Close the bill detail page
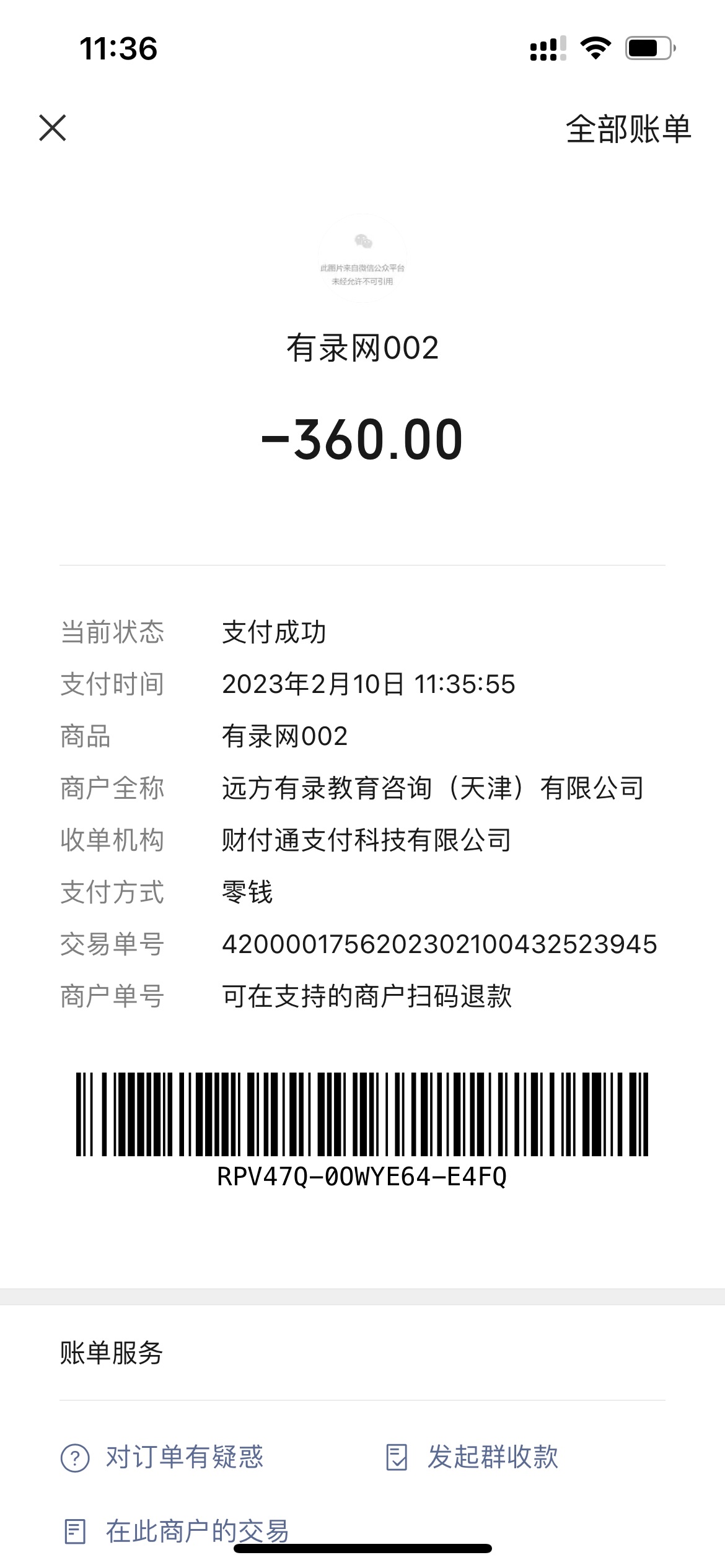This screenshot has width=725, height=1568. coord(53,128)
